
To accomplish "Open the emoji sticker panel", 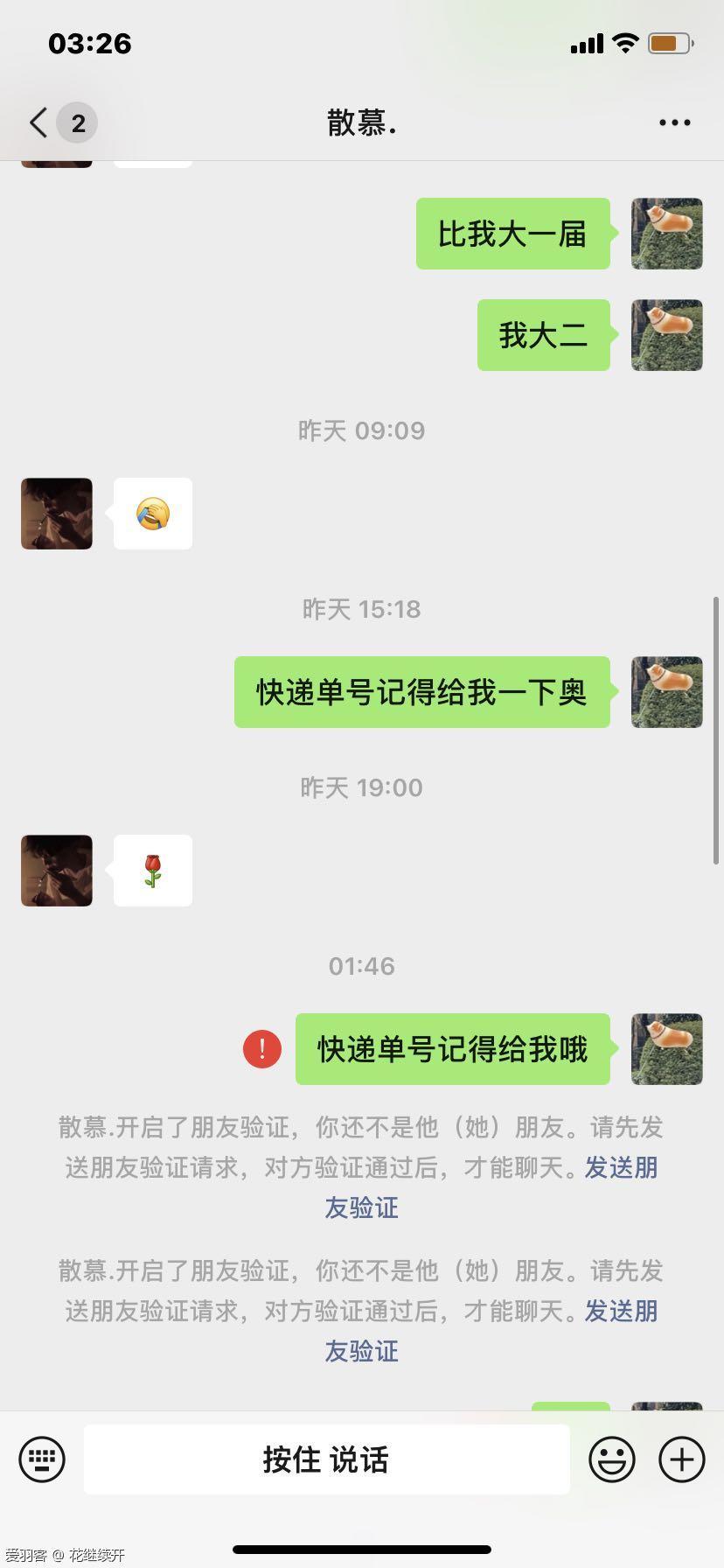I will pos(611,1459).
